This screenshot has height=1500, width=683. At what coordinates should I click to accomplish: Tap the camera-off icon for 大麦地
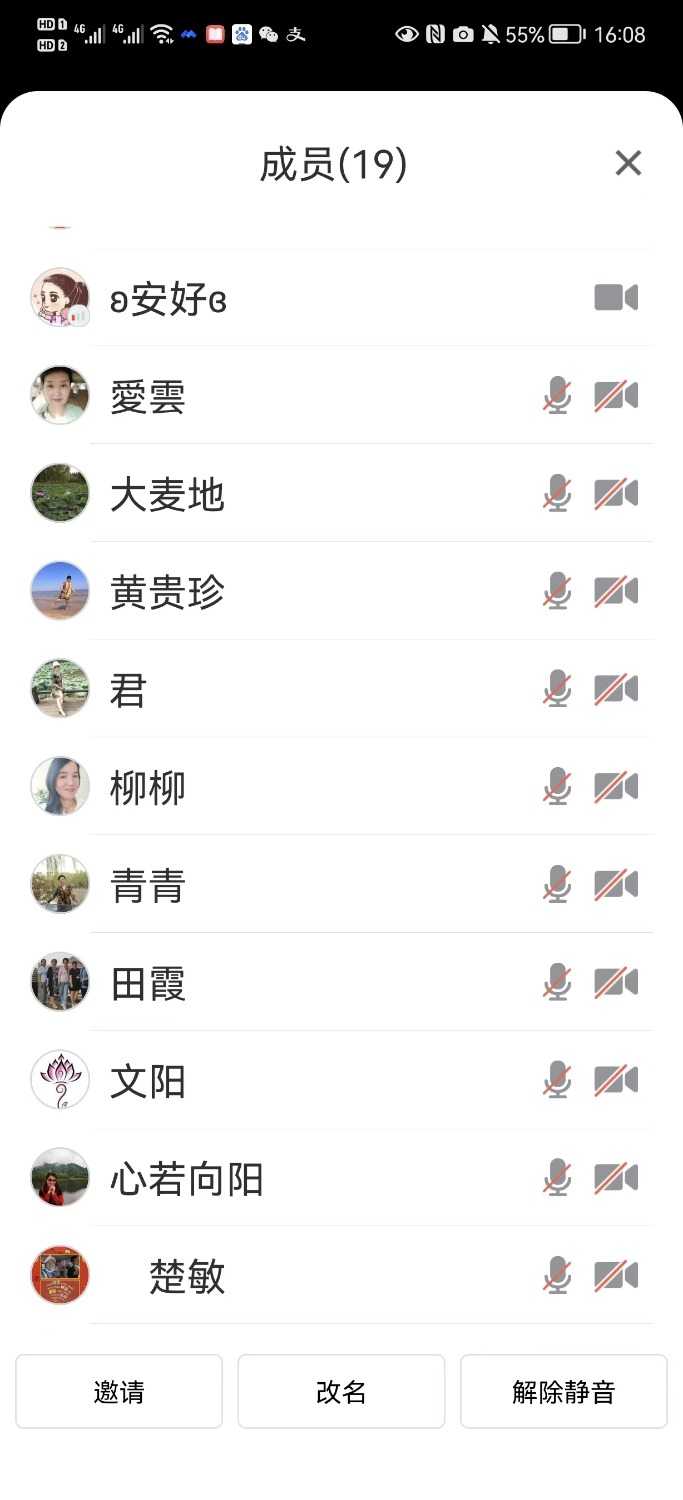616,494
